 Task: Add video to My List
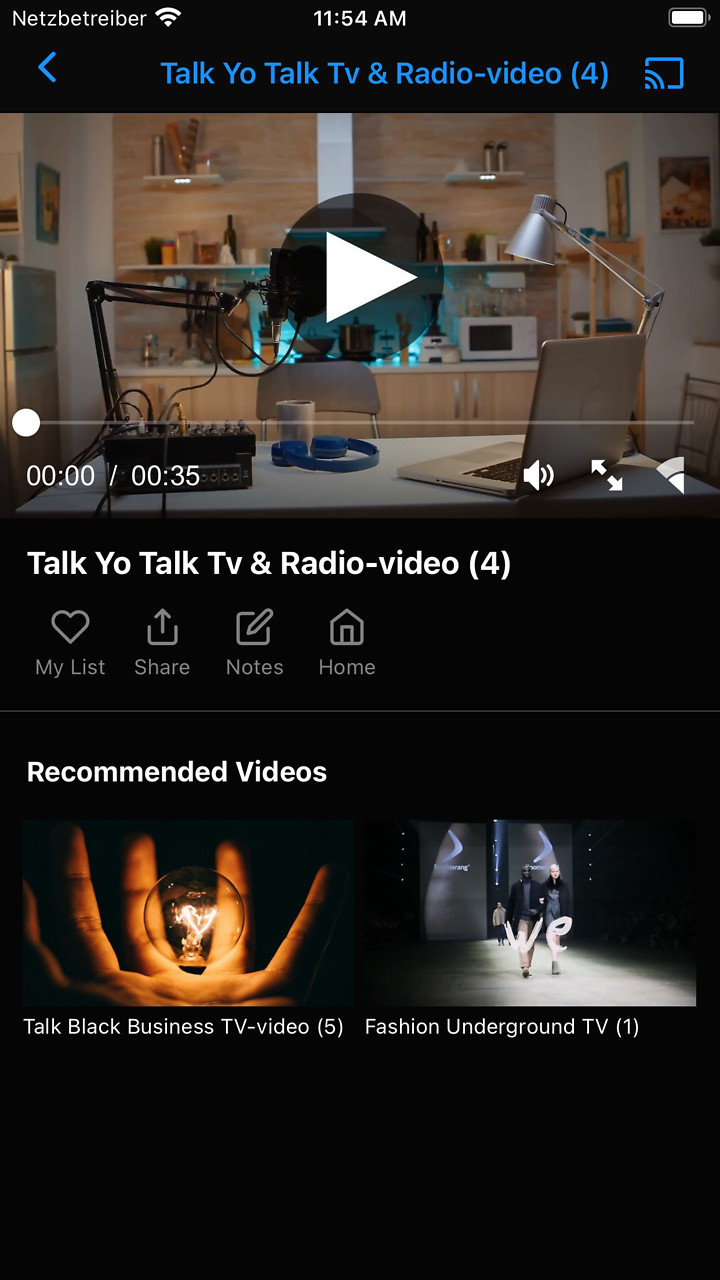[x=69, y=640]
